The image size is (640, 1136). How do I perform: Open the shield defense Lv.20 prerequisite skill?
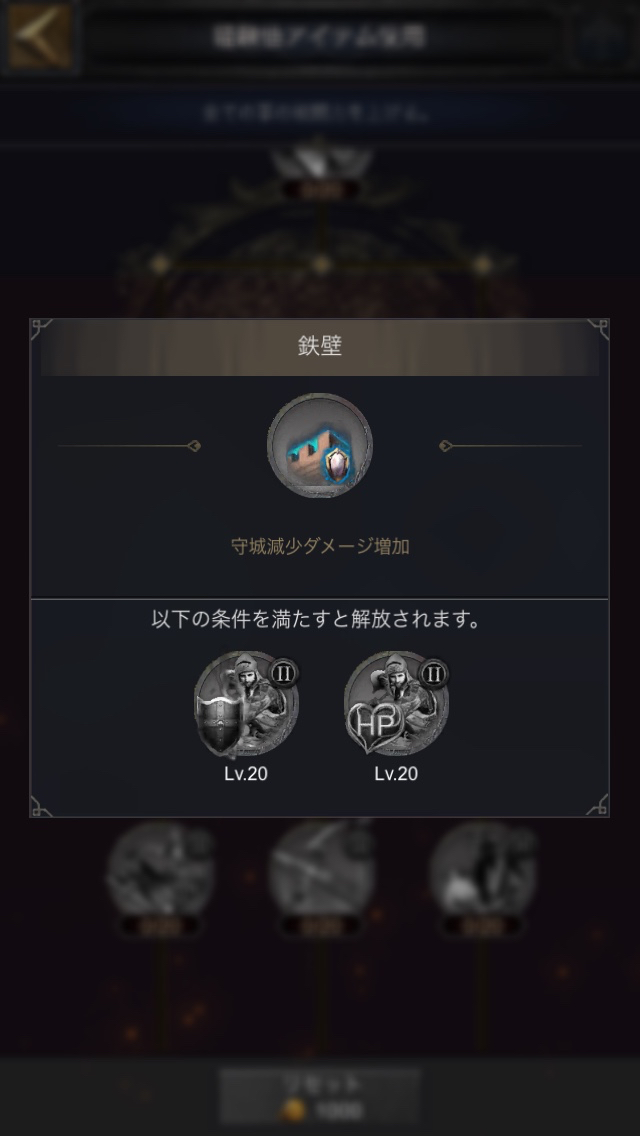(x=245, y=706)
